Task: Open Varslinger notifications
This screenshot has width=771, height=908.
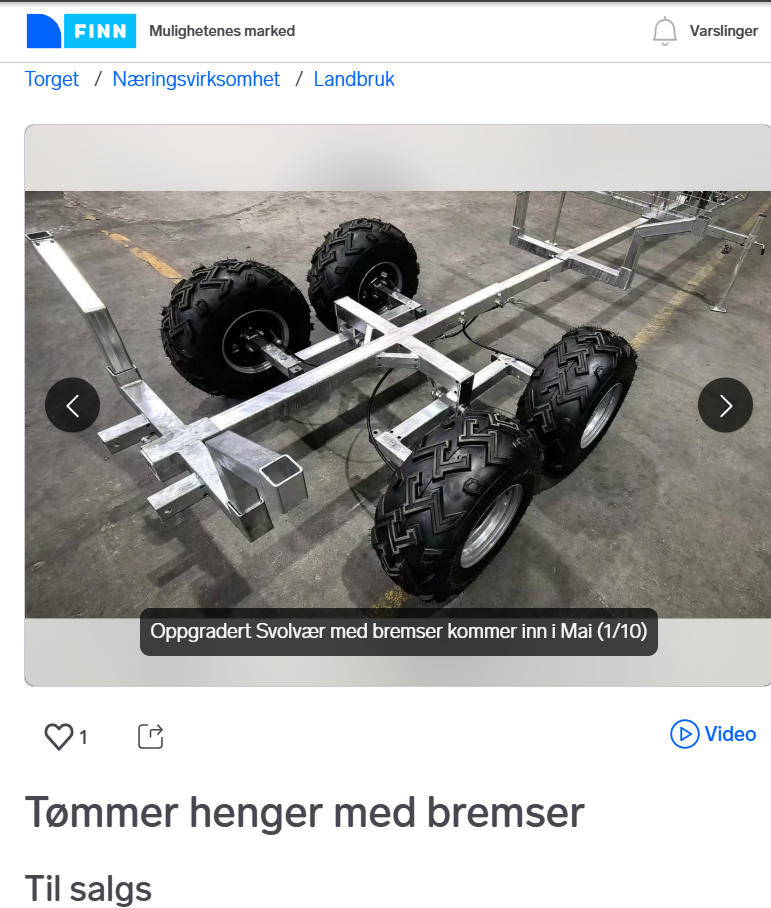Action: (x=704, y=31)
